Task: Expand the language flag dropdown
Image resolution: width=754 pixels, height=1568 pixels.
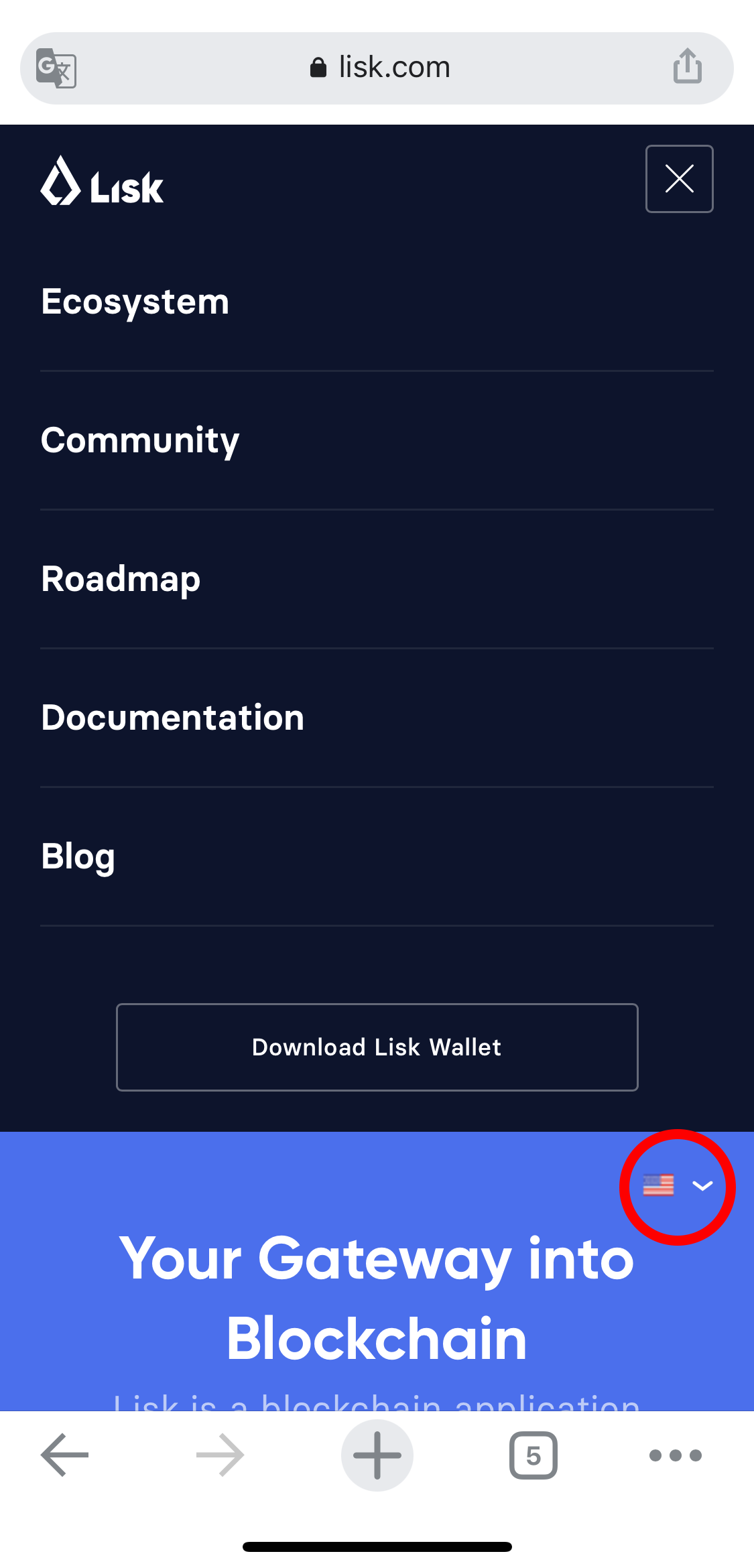Action: pyautogui.click(x=678, y=1186)
